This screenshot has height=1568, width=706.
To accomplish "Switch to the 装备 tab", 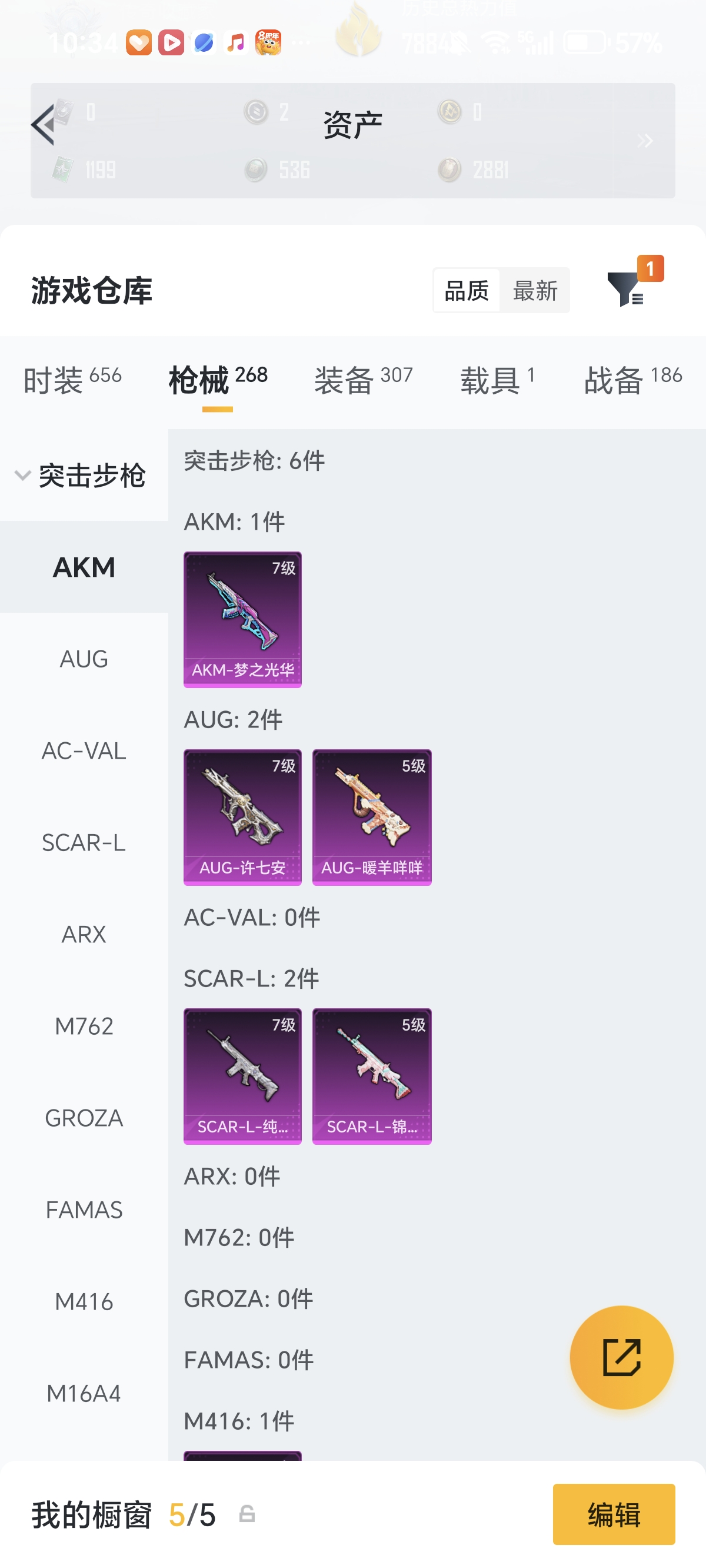I will [364, 380].
